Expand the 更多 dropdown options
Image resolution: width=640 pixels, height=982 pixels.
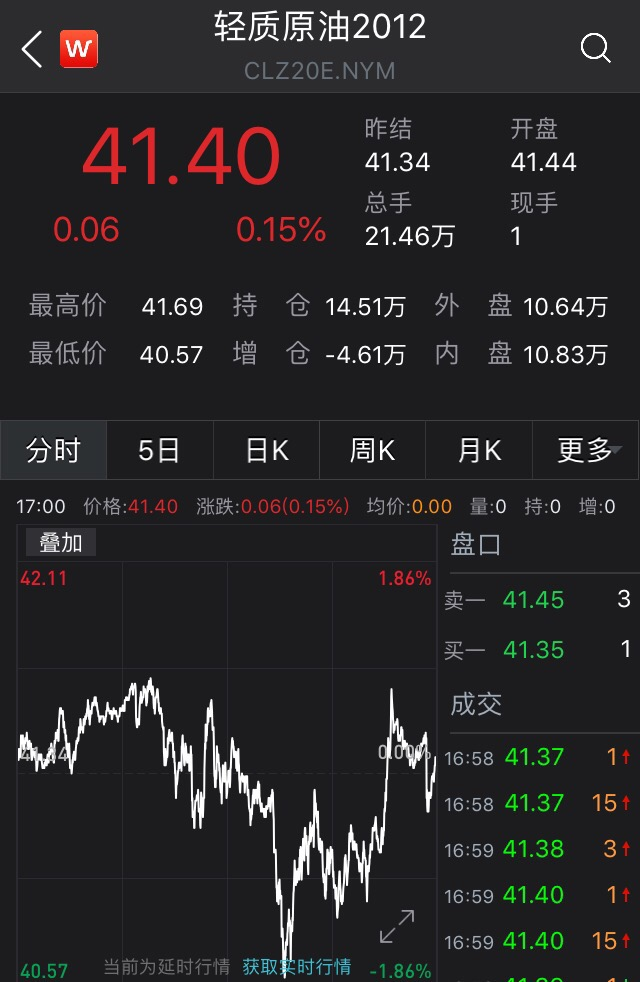point(587,451)
